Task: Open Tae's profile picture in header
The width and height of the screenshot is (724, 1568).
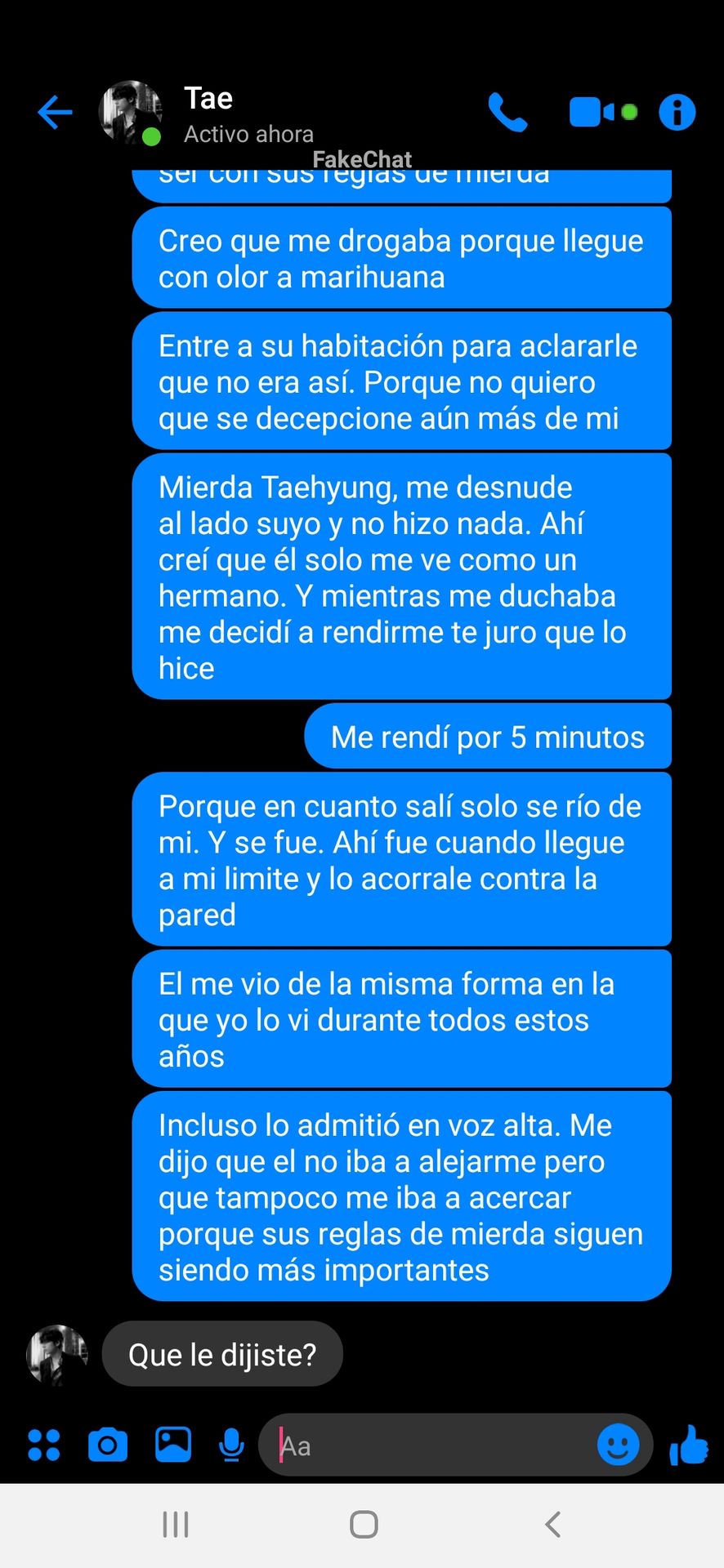Action: [131, 113]
